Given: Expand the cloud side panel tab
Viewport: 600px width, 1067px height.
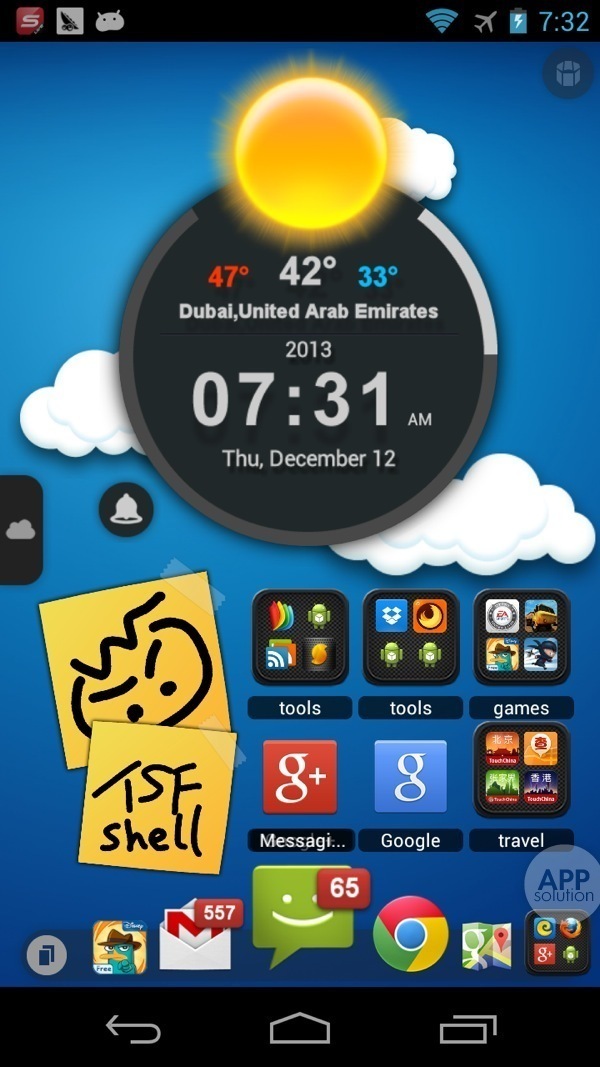Looking at the screenshot, I should pyautogui.click(x=20, y=530).
